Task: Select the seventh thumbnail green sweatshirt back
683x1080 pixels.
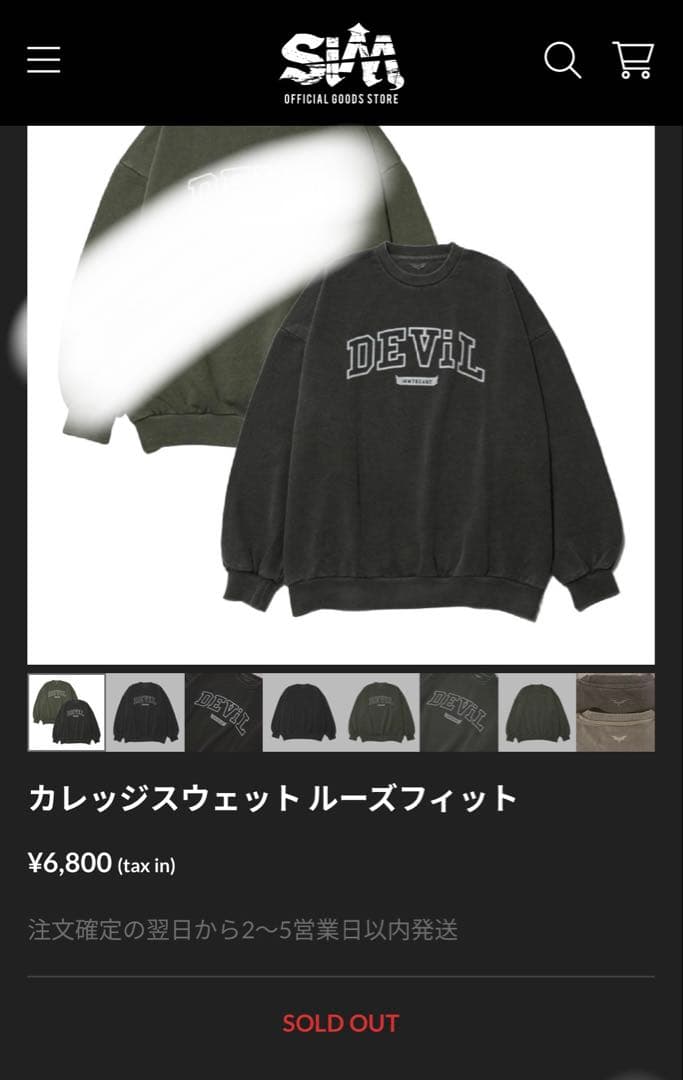Action: point(537,712)
